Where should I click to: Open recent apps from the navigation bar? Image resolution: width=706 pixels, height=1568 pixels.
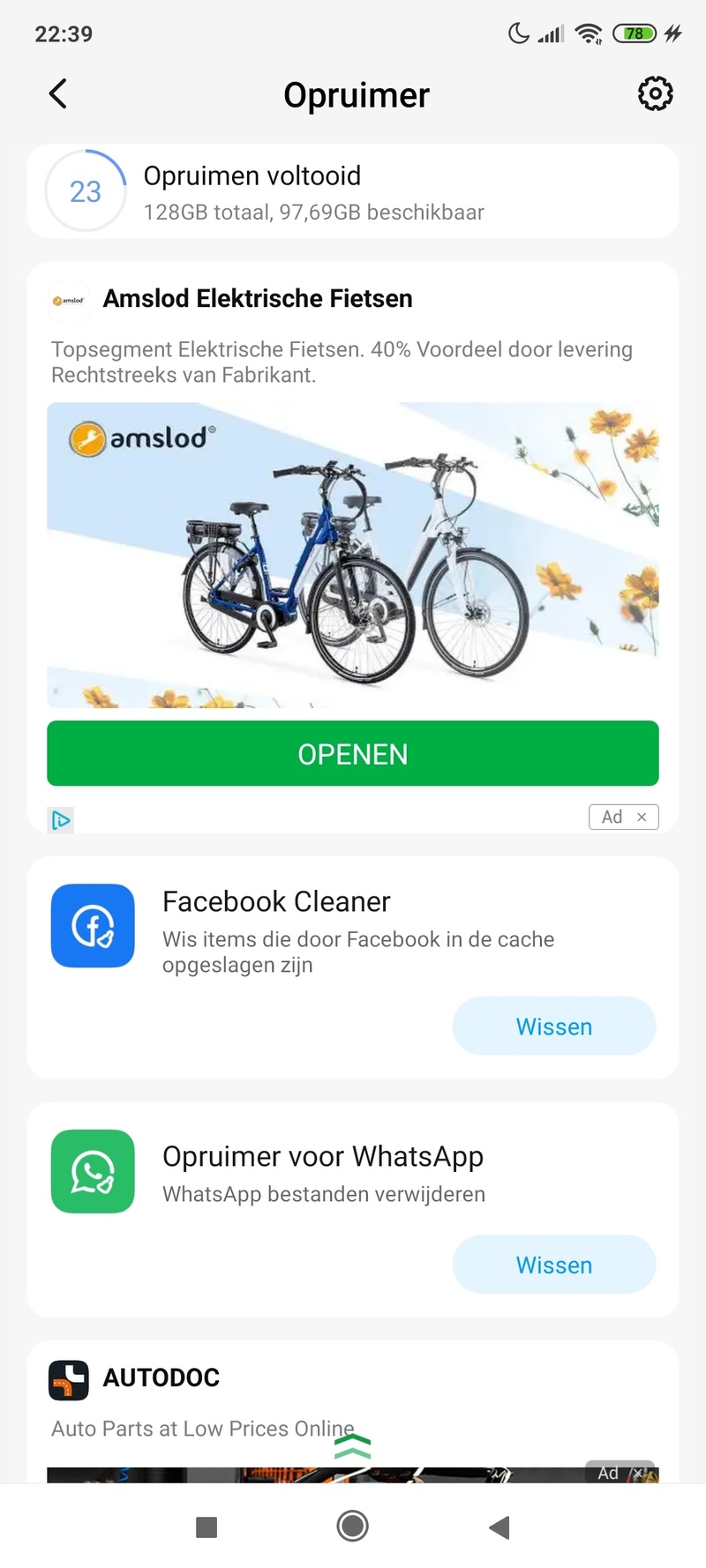207,1527
